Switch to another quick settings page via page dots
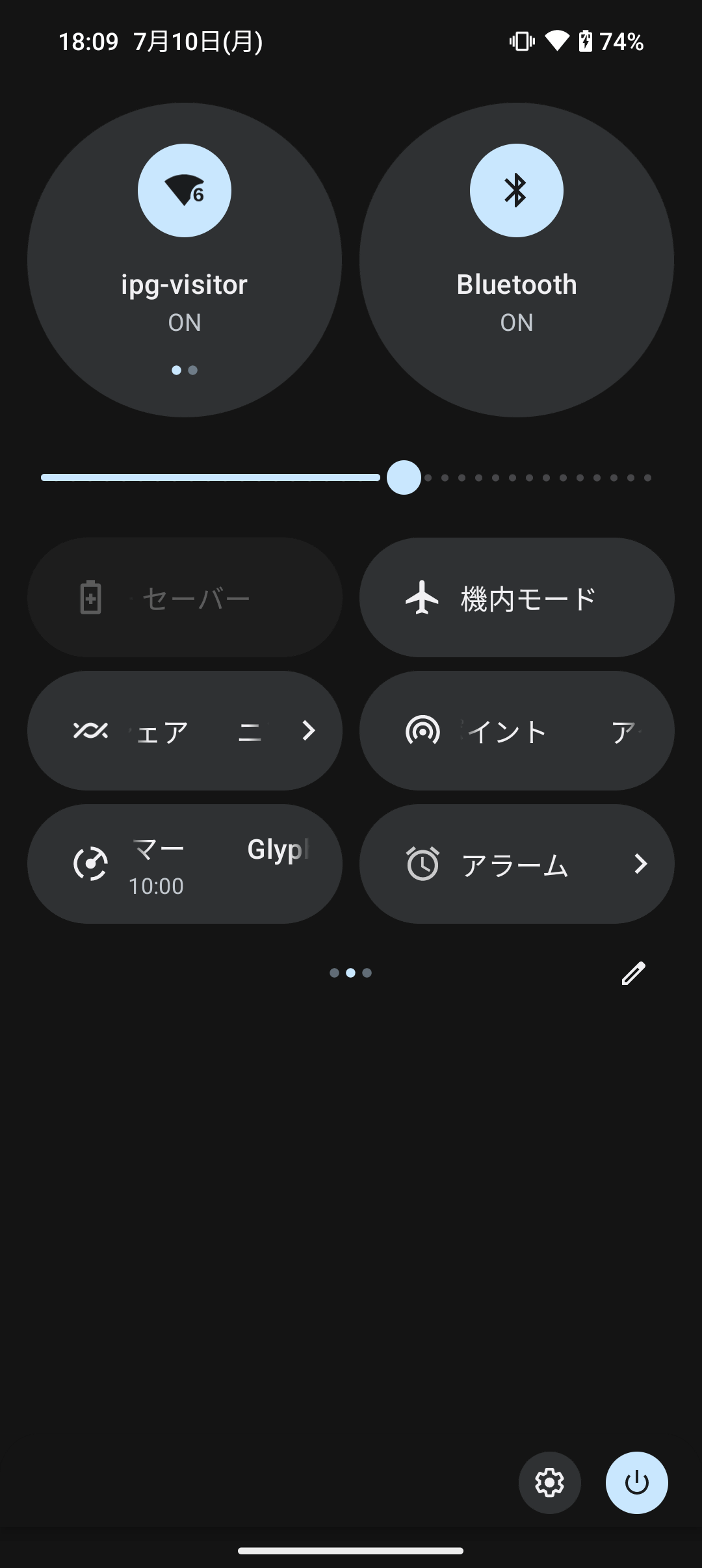The image size is (702, 1568). coord(351,973)
